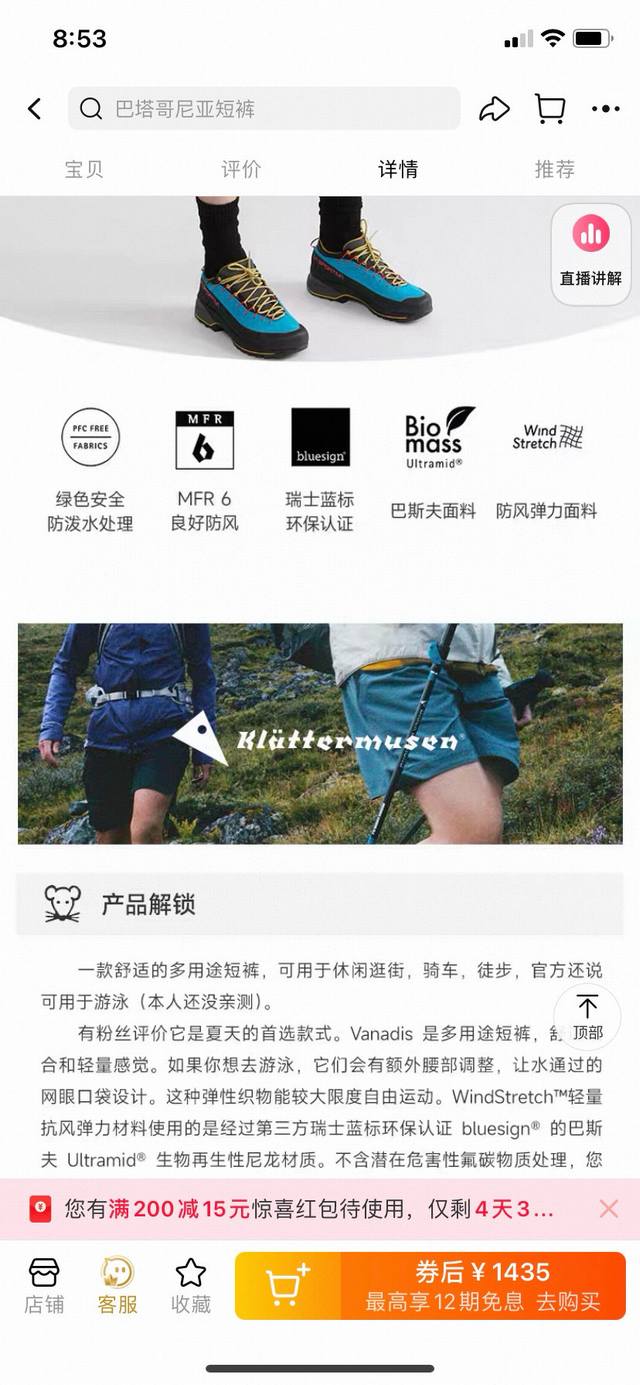Dismiss the red packet coupon banner

click(x=608, y=1209)
